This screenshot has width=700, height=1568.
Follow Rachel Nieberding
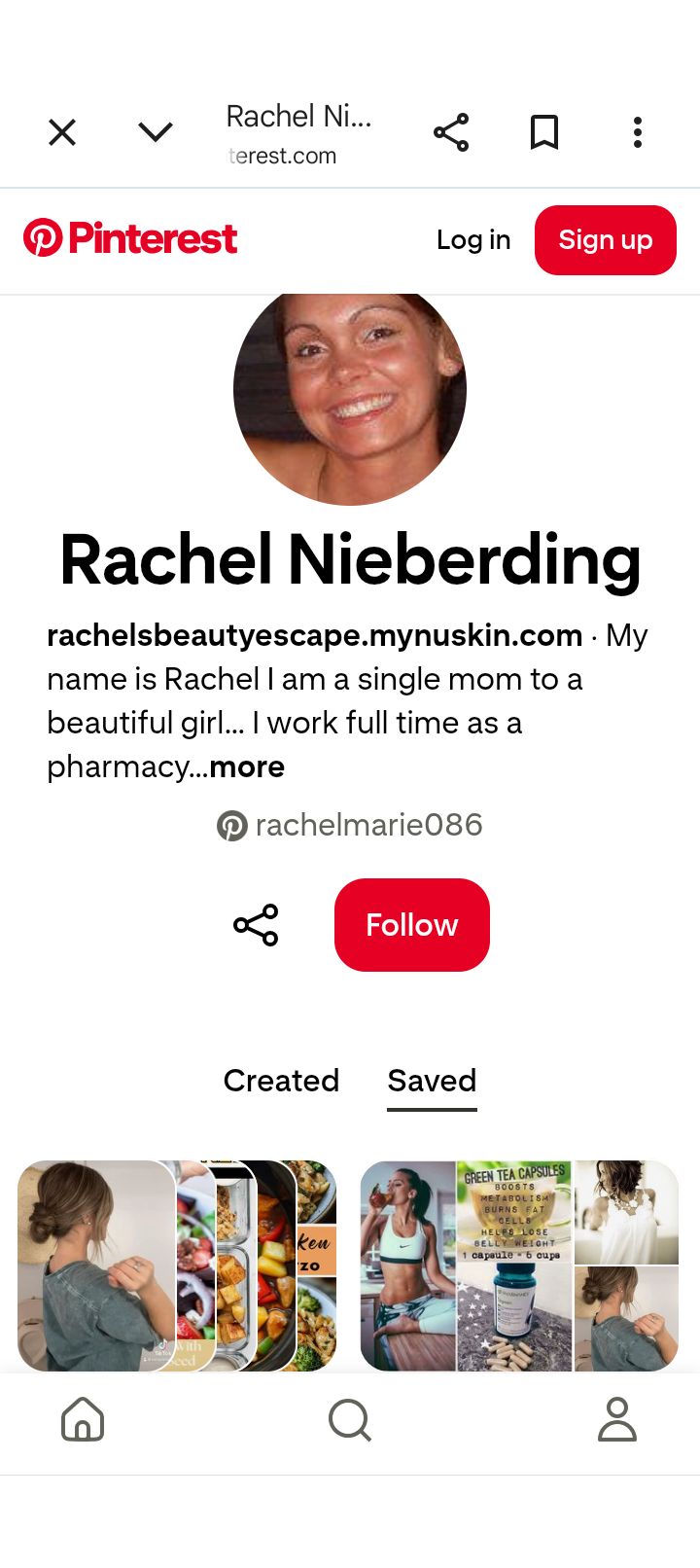pyautogui.click(x=411, y=925)
